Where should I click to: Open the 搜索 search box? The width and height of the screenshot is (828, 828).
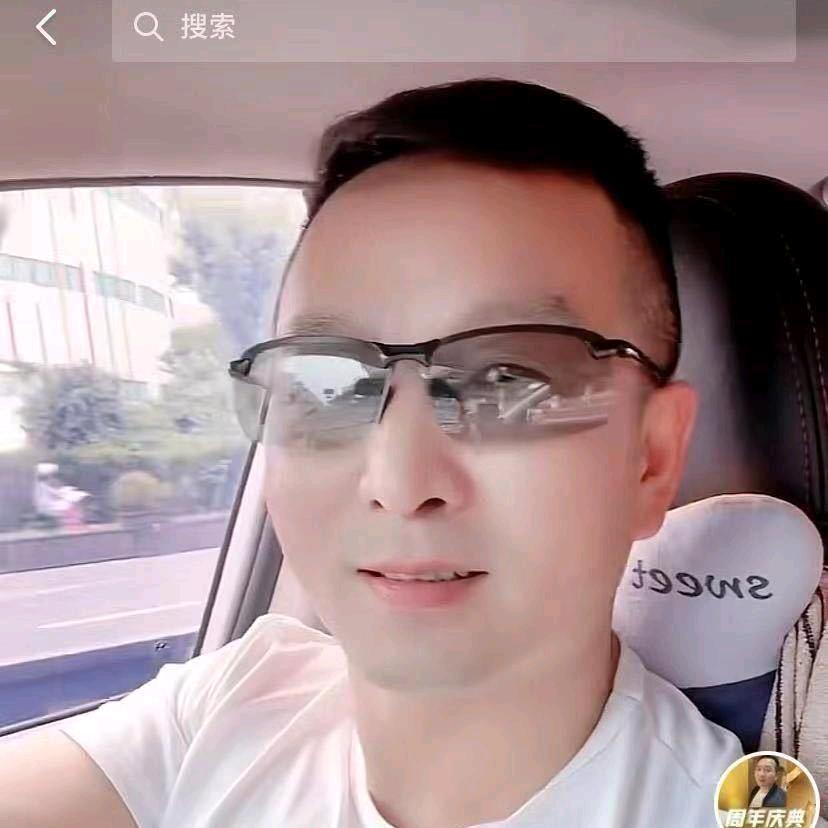pyautogui.click(x=452, y=28)
